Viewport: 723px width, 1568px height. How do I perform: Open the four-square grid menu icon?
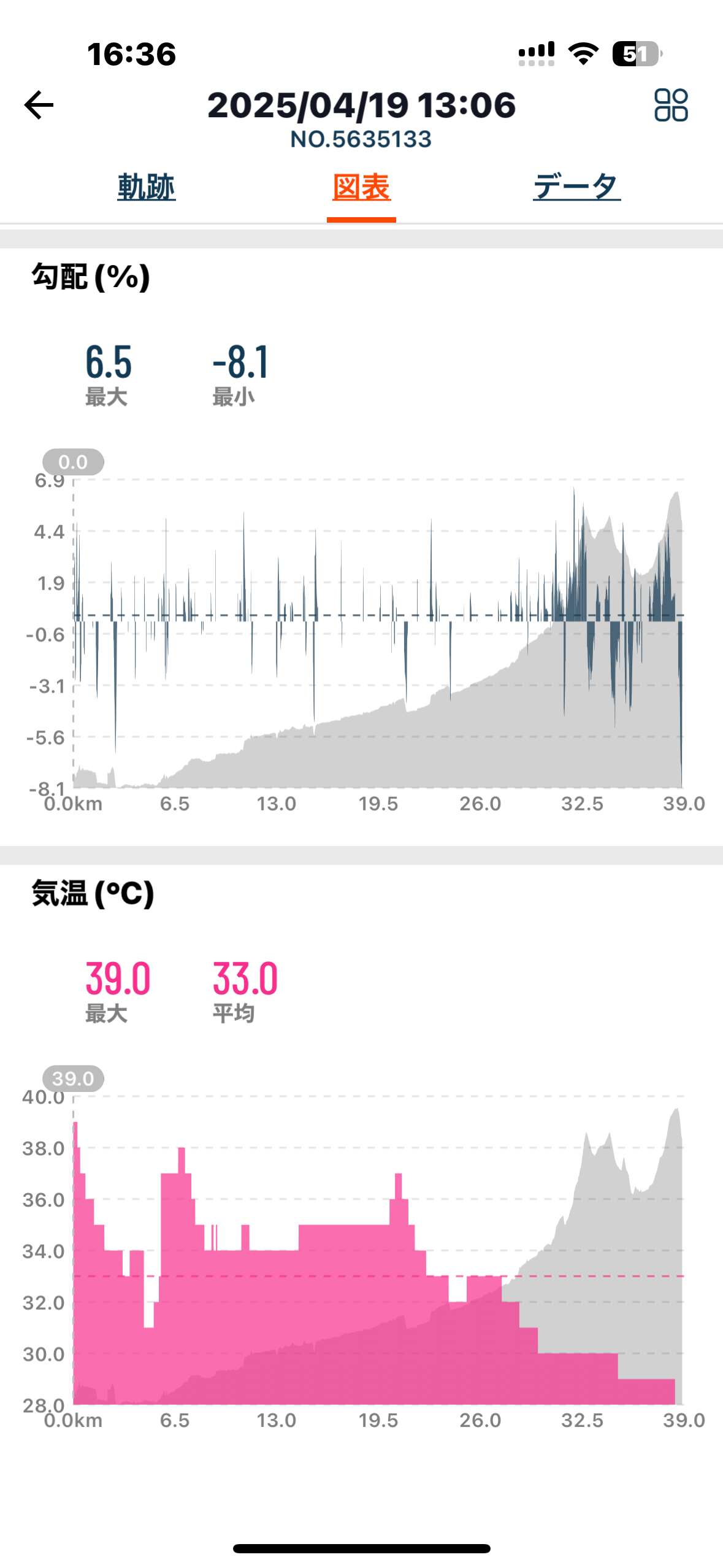pyautogui.click(x=671, y=106)
